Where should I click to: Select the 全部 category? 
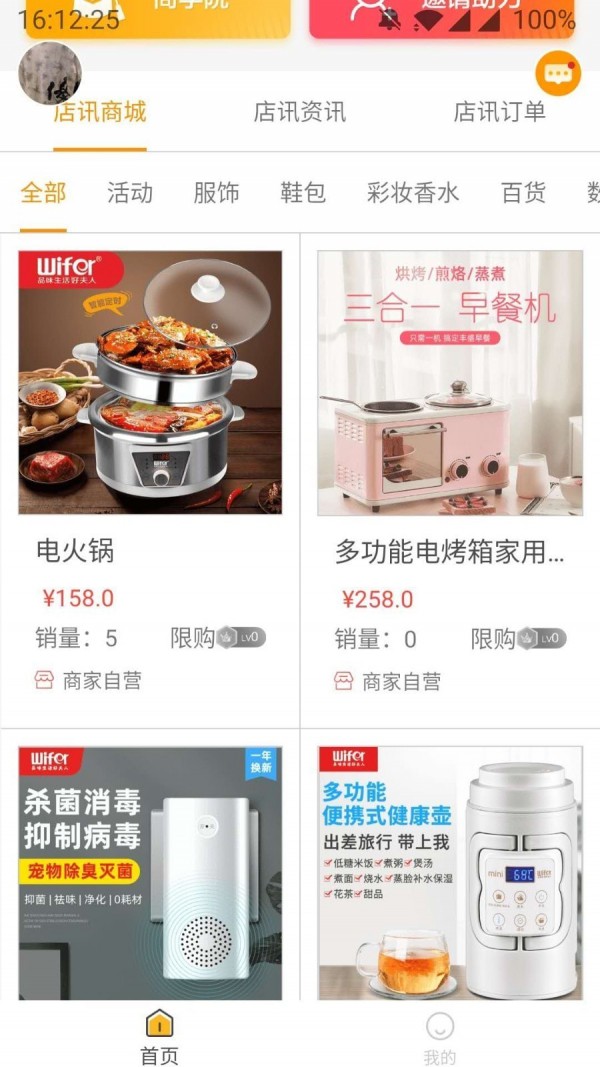tap(43, 192)
